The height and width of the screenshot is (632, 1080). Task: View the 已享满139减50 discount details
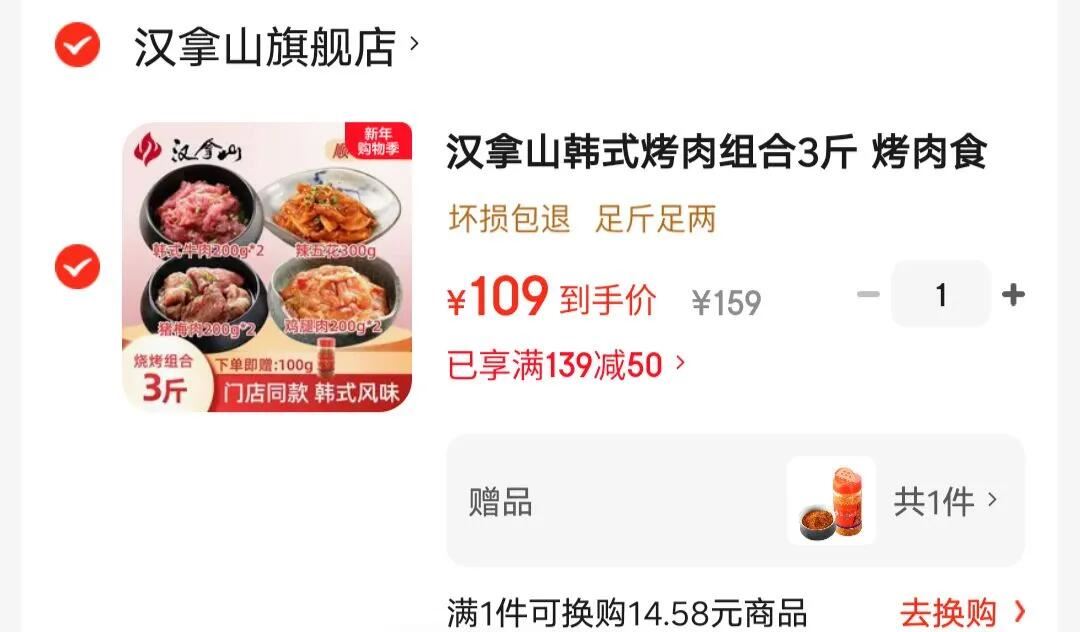[566, 365]
